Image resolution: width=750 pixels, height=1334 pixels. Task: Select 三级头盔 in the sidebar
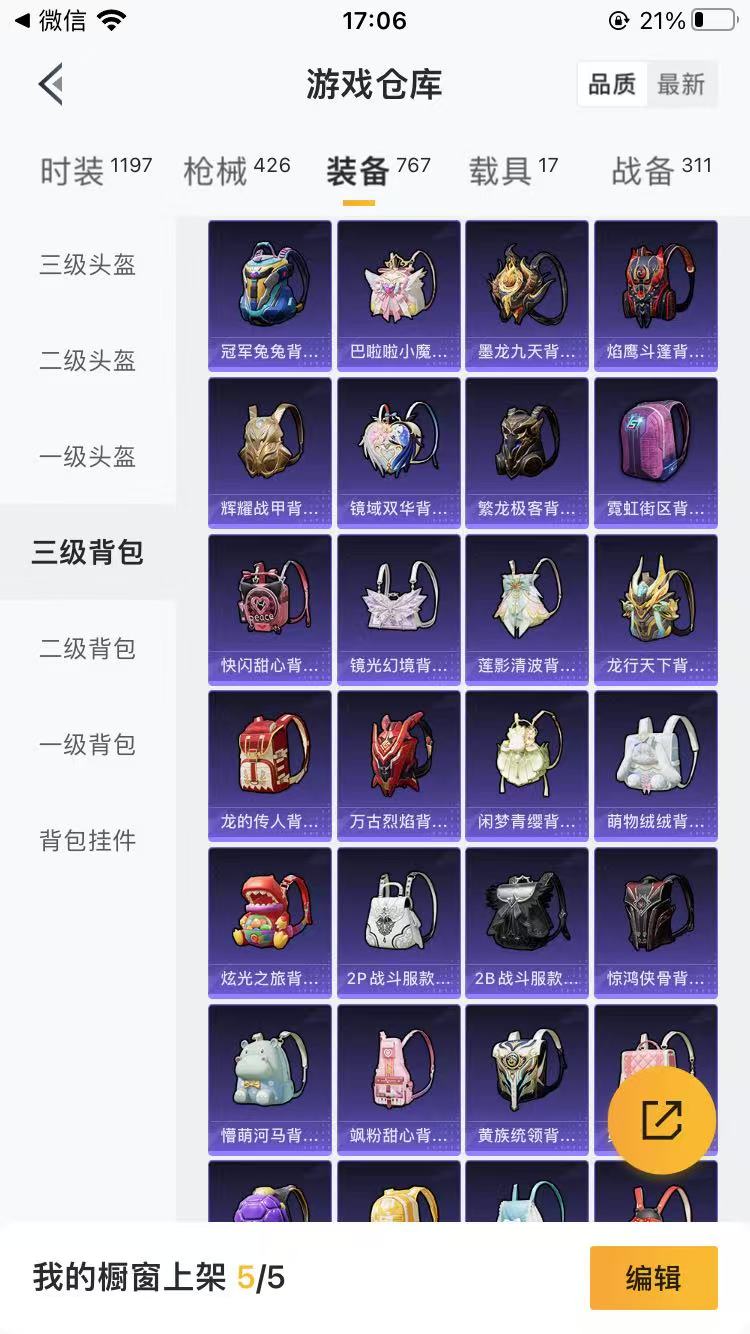pyautogui.click(x=88, y=265)
